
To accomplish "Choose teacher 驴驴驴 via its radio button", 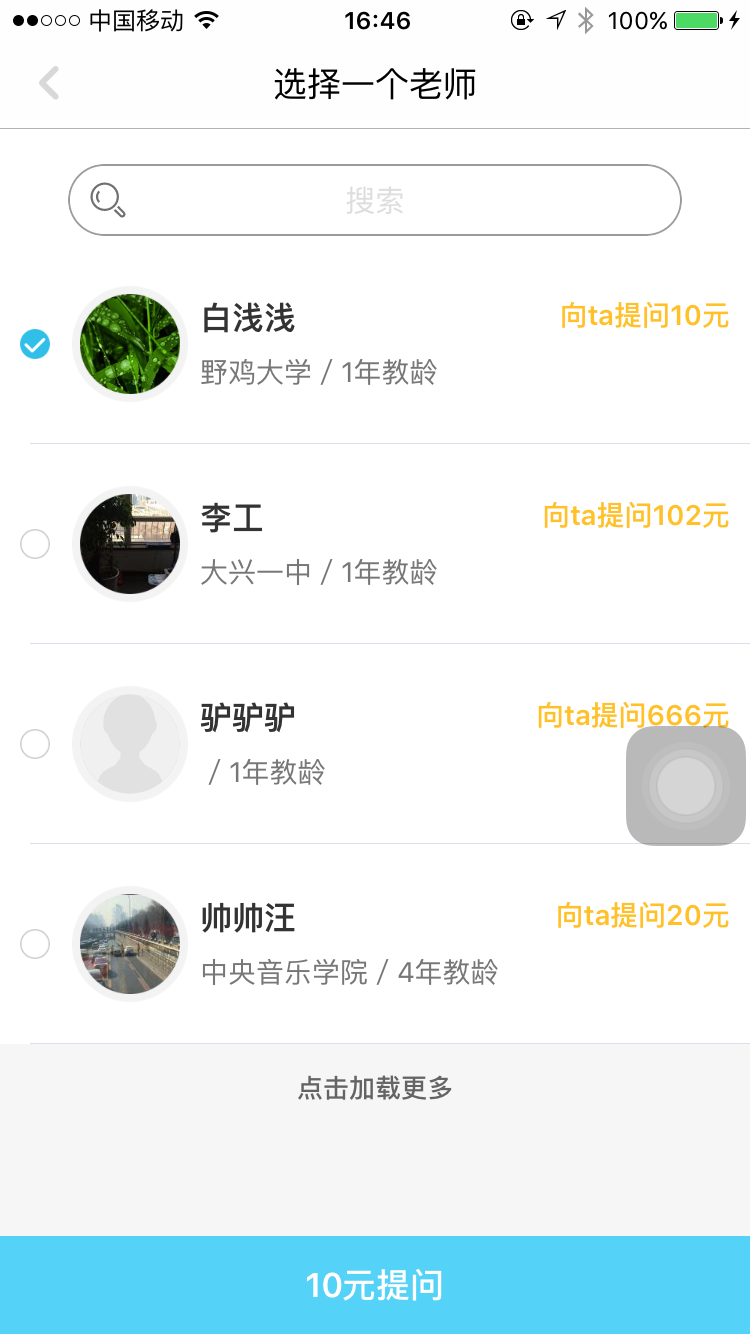I will coord(35,744).
